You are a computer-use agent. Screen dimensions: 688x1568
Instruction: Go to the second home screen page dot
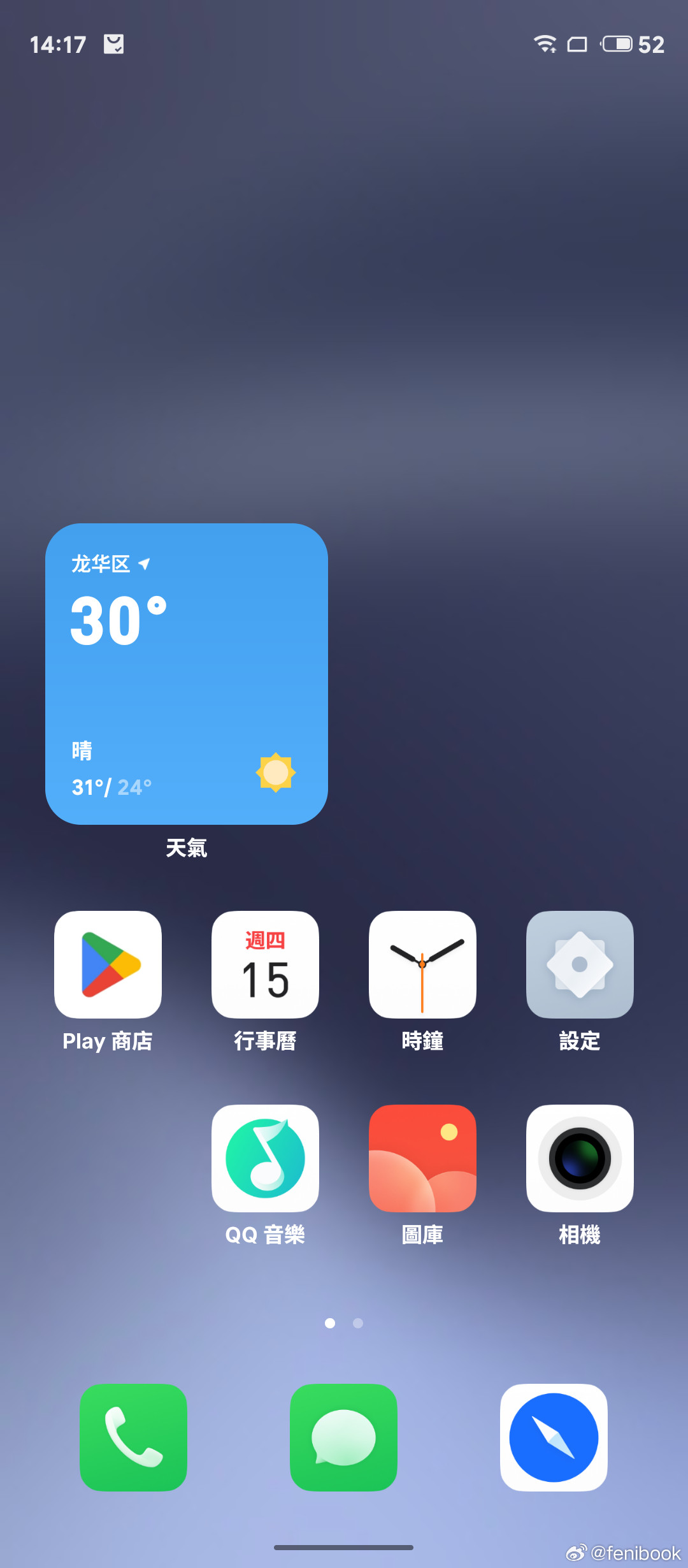tap(358, 1323)
